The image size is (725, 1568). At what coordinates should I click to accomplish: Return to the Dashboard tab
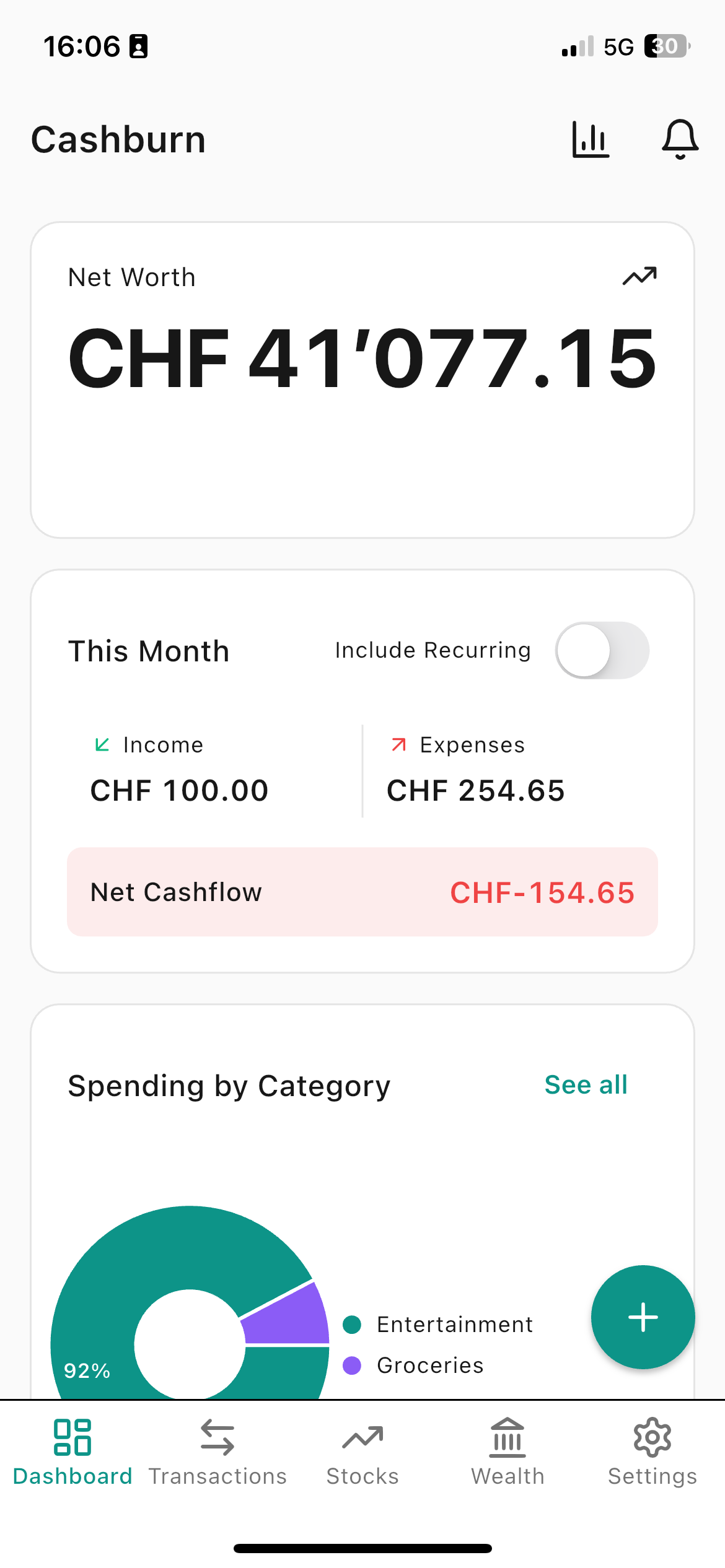(x=72, y=1452)
